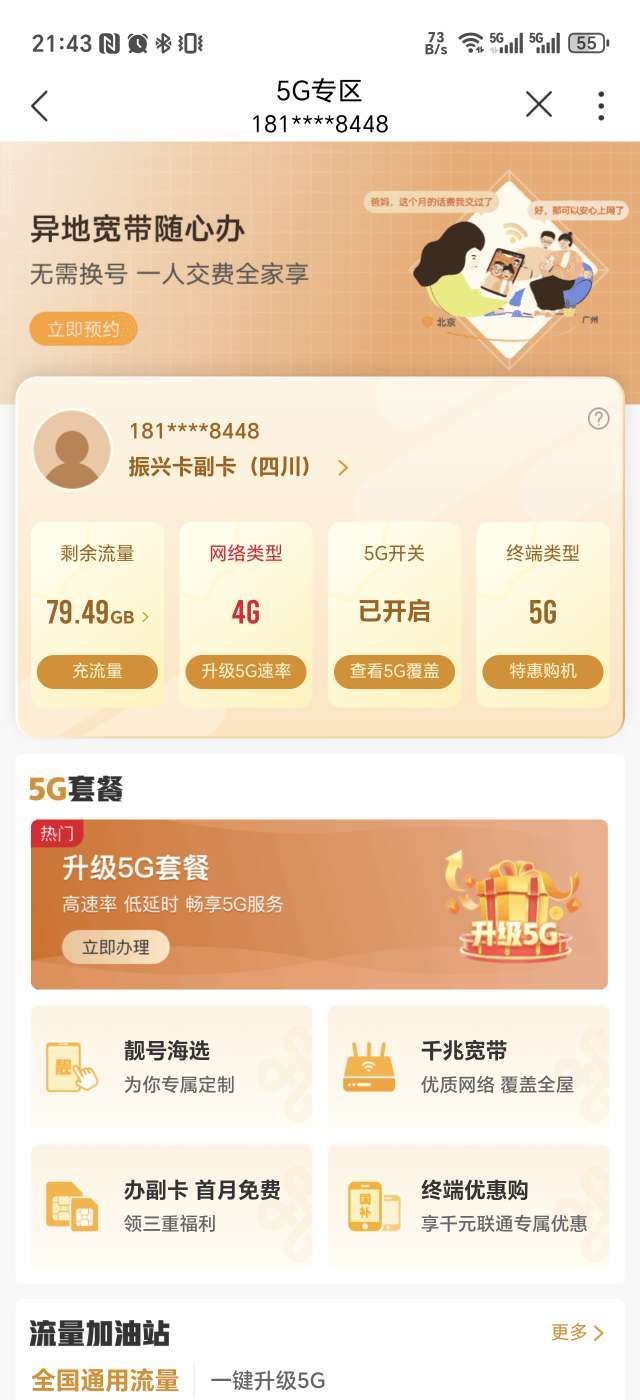640x1400 pixels.
Task: Open 更多 in 流量加油站
Action: click(x=578, y=1332)
